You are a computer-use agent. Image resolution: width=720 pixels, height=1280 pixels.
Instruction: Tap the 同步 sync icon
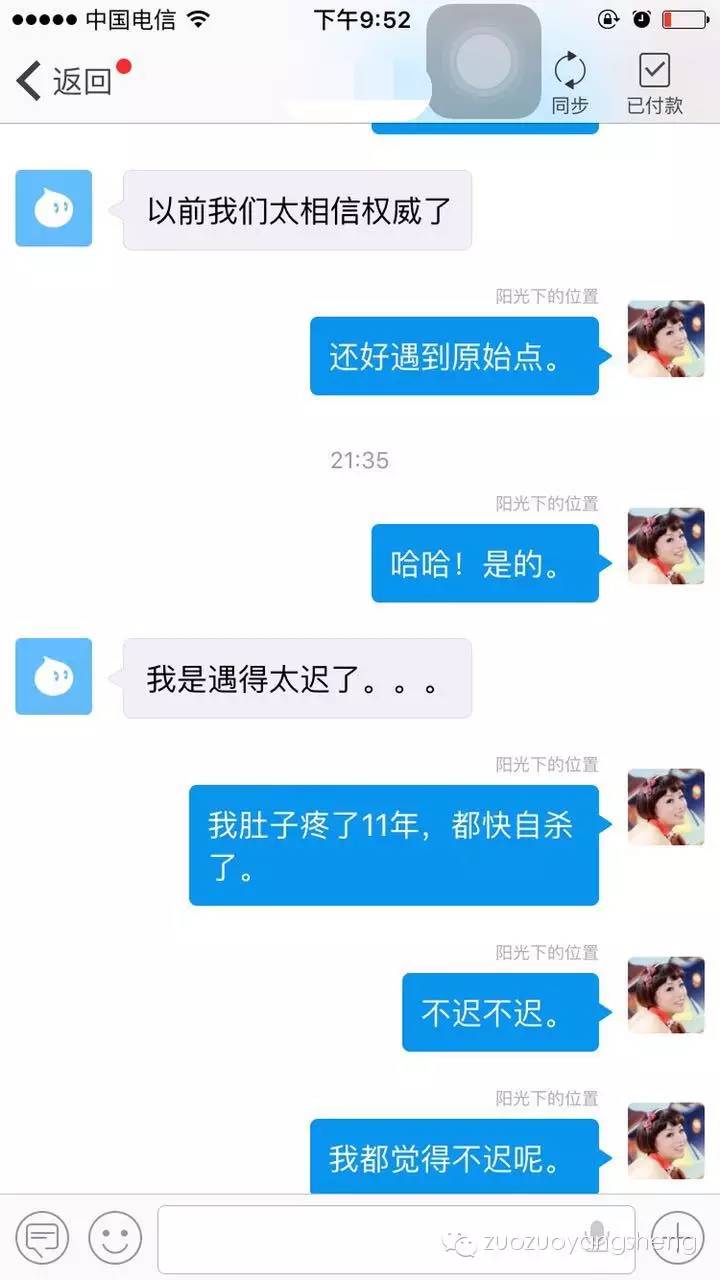tap(569, 75)
